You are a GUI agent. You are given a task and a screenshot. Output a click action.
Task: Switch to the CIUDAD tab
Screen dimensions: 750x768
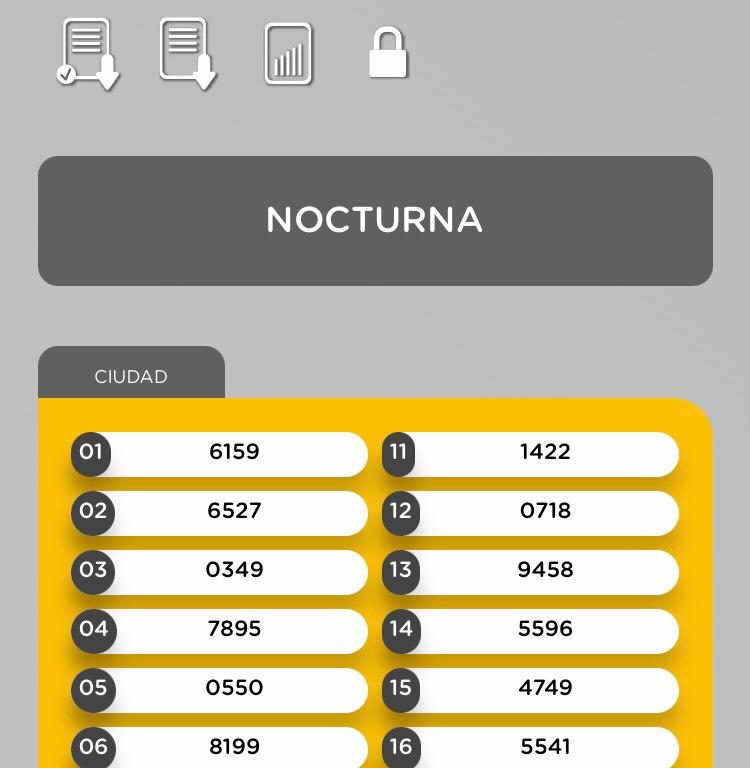[131, 376]
